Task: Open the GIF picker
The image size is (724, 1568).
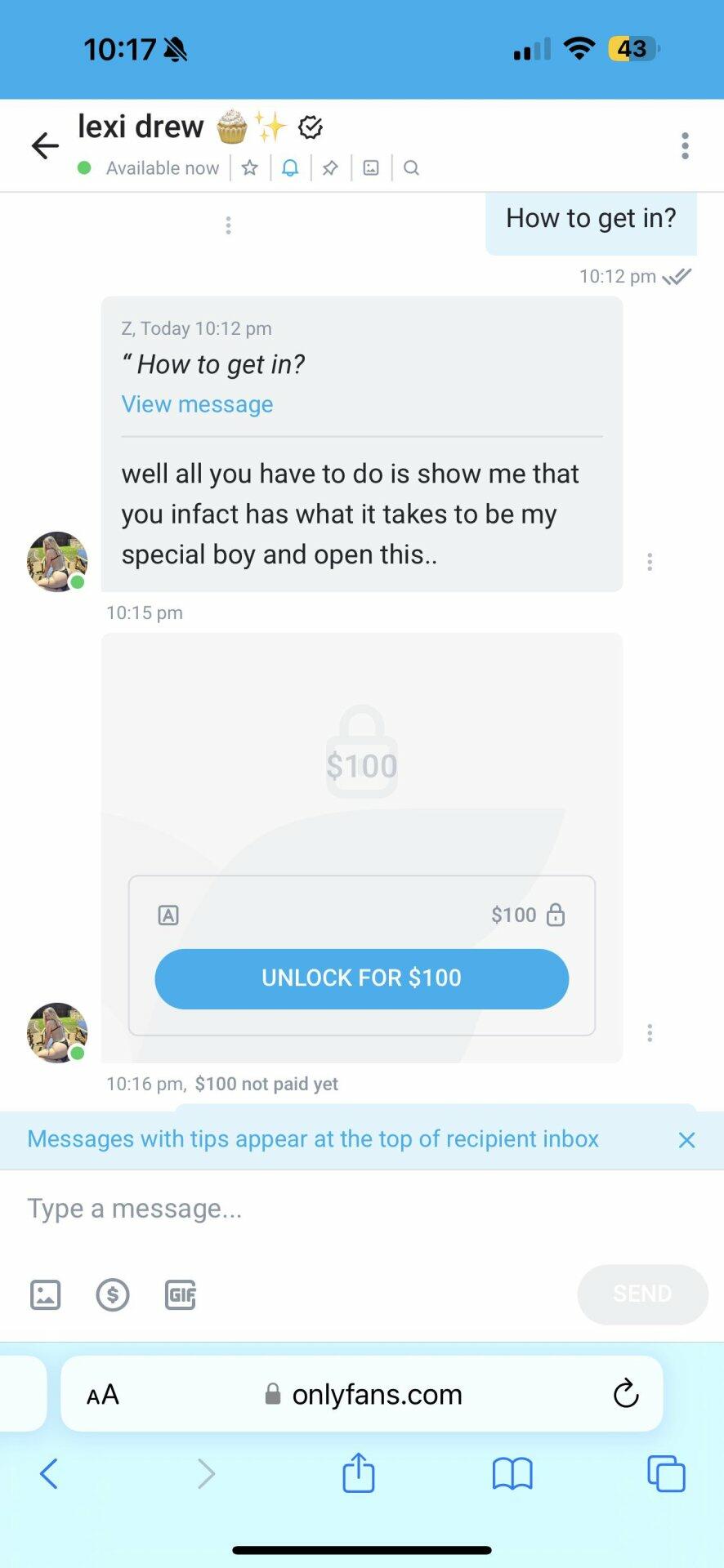Action: tap(181, 1294)
